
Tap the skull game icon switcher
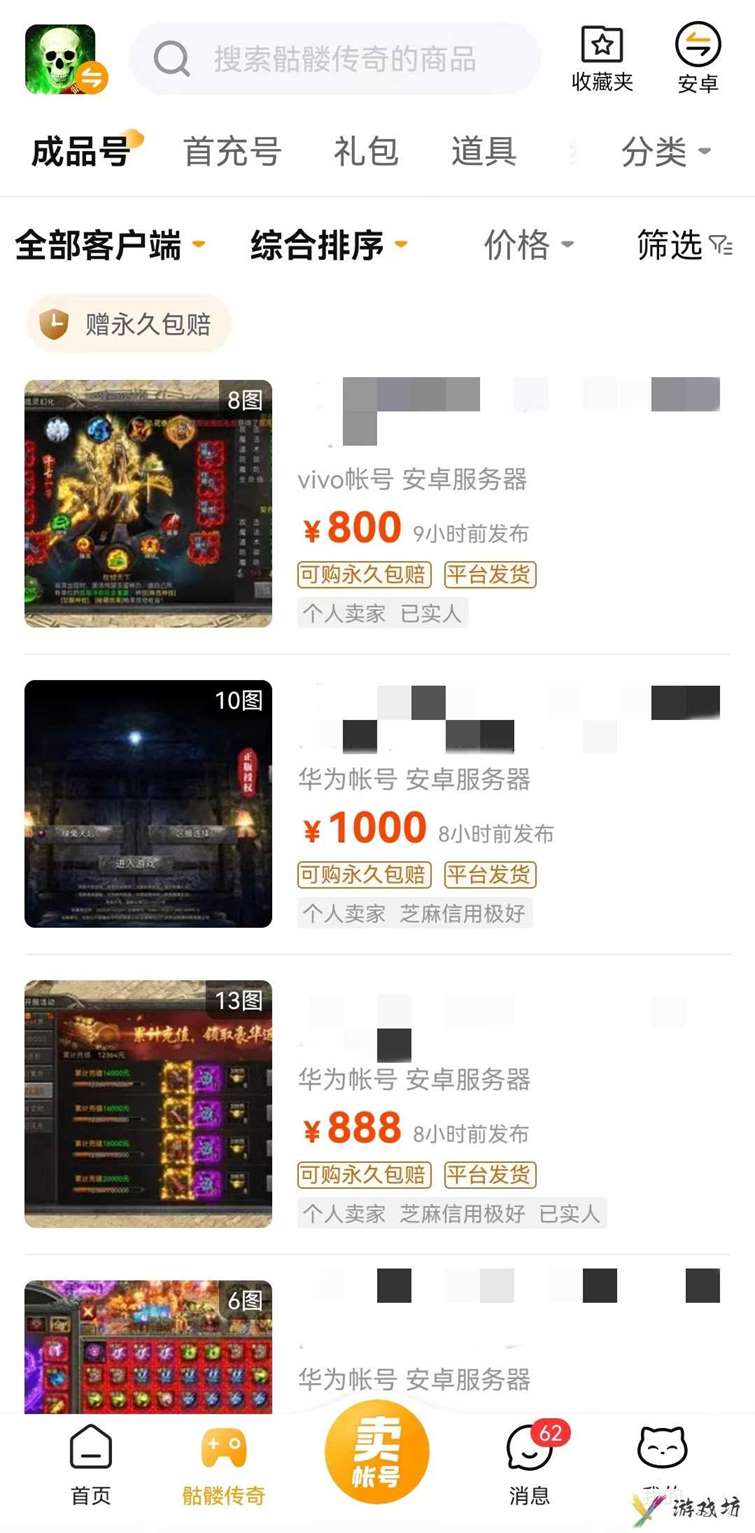(x=63, y=59)
